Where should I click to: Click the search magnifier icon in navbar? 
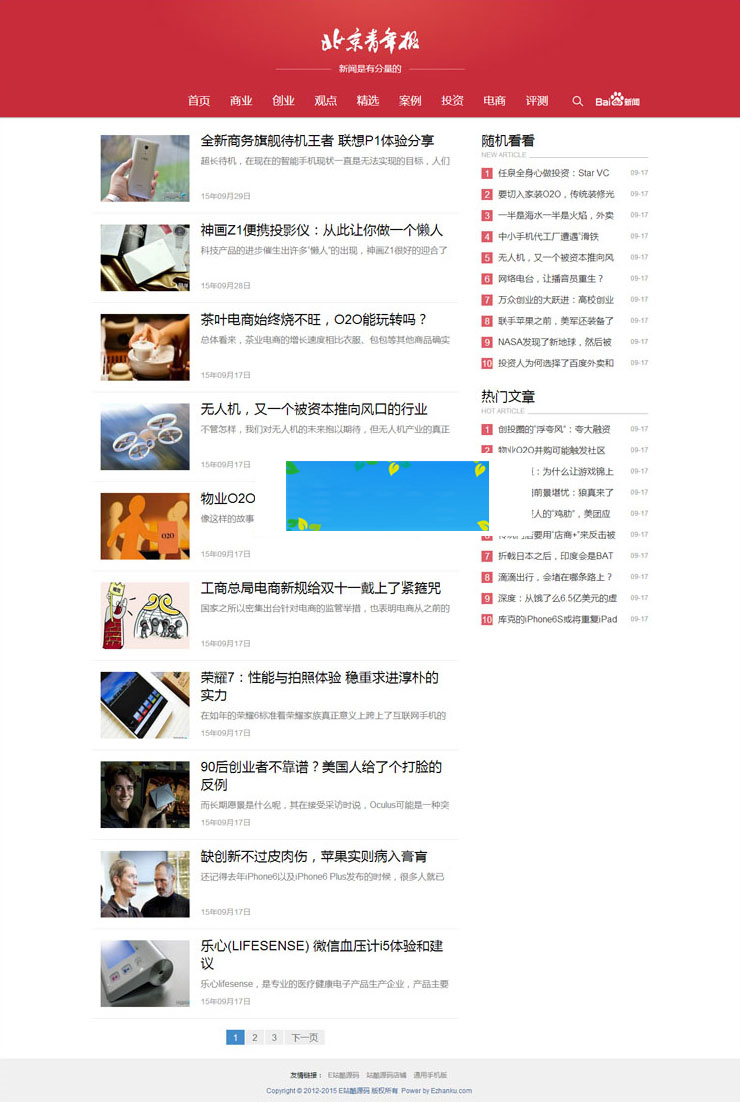coord(578,101)
